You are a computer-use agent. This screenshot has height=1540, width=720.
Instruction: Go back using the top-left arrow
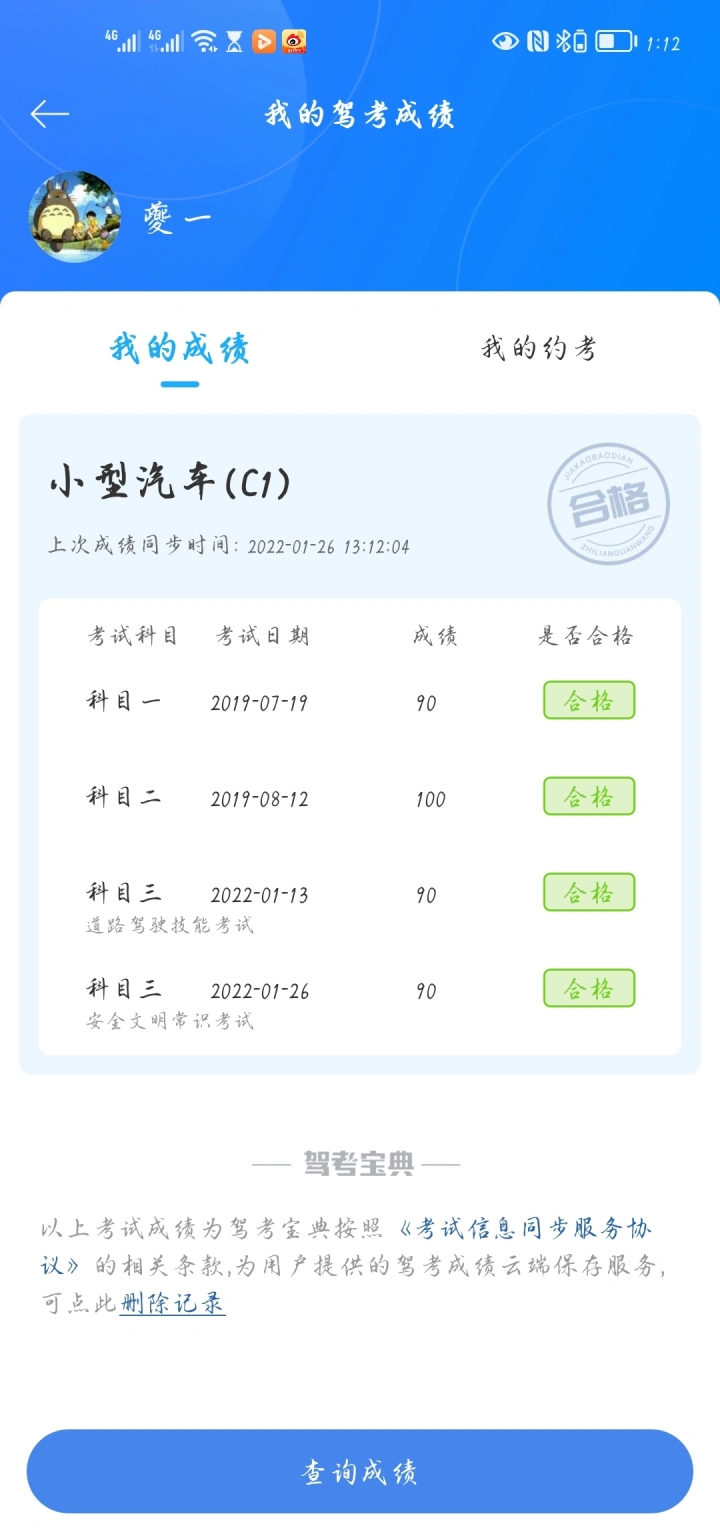[49, 114]
